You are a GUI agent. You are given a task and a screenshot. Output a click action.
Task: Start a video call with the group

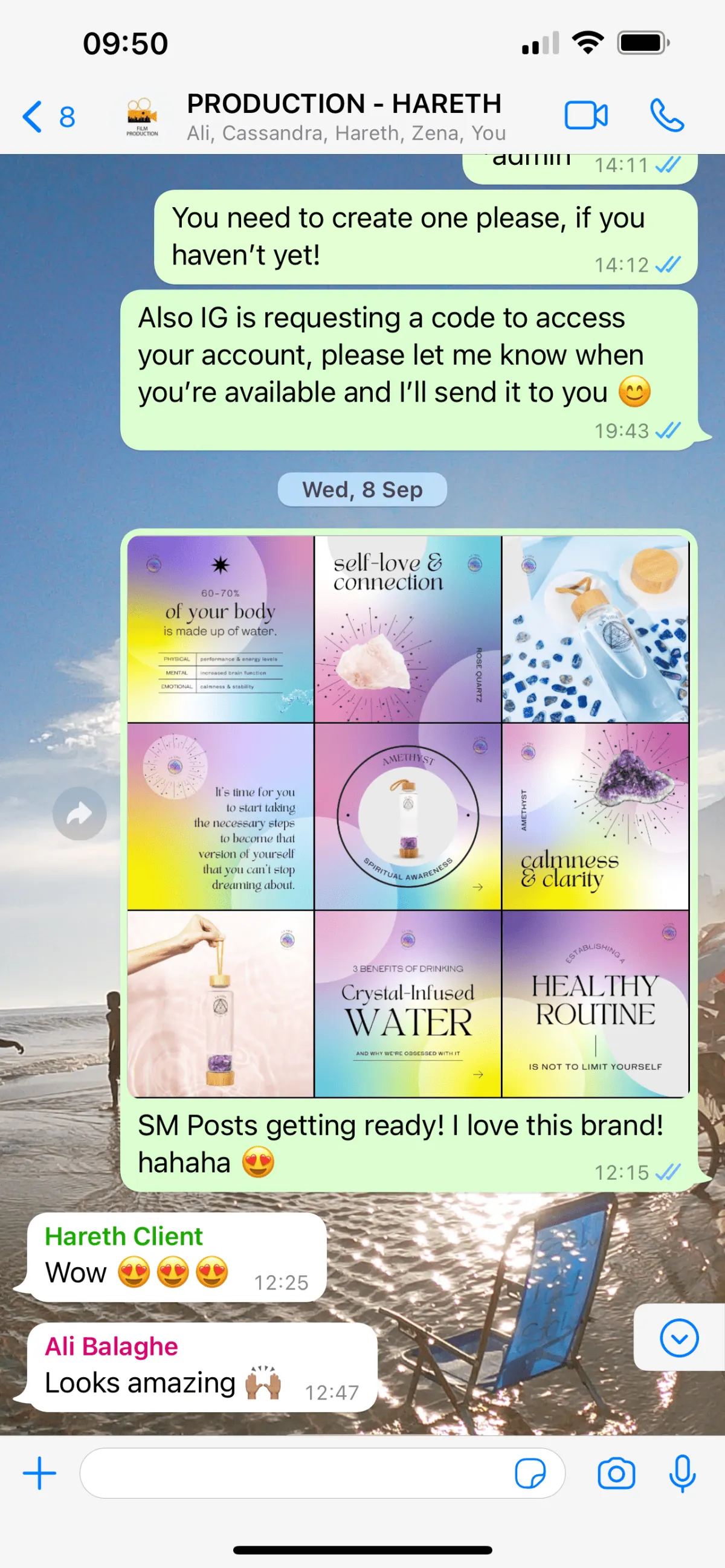pos(585,115)
